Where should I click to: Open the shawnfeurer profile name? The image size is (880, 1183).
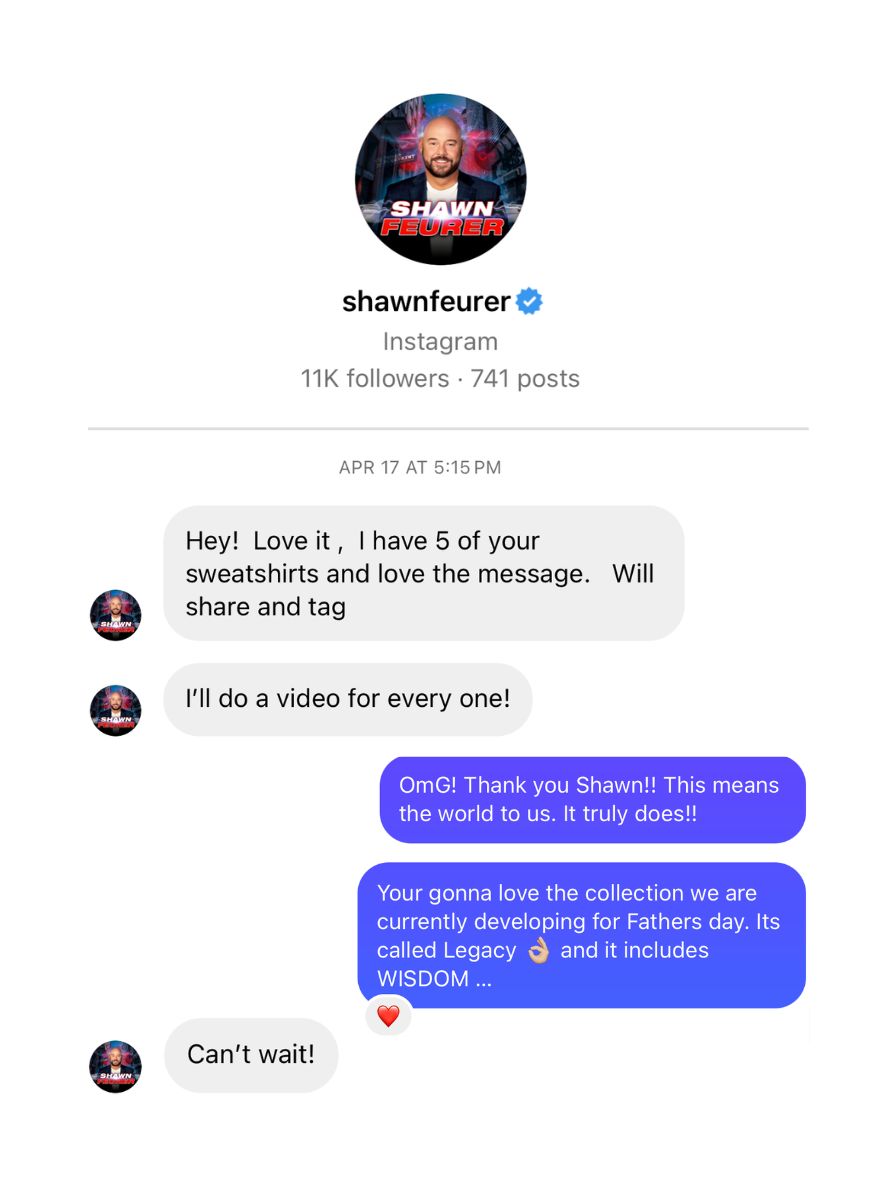pyautogui.click(x=427, y=301)
